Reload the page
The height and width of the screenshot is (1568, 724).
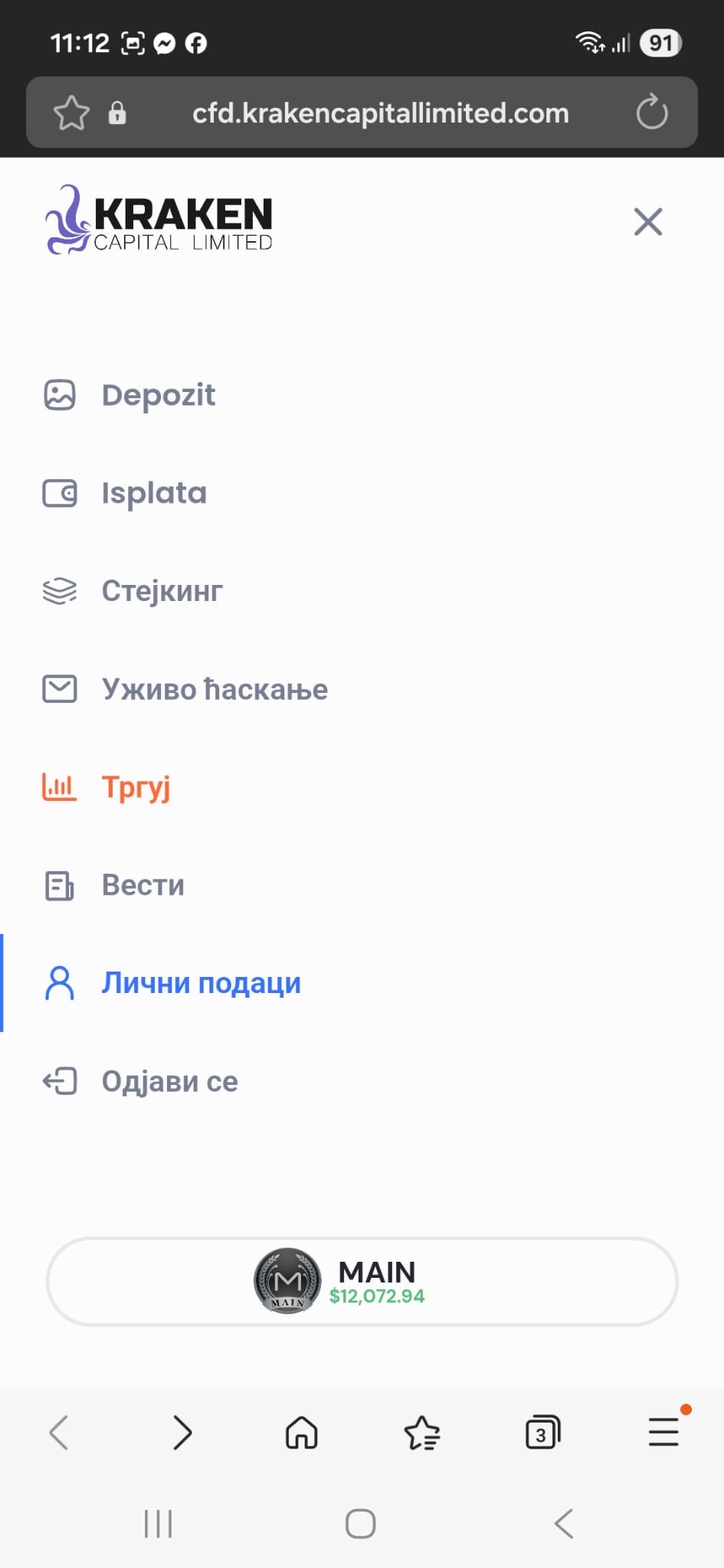[651, 113]
